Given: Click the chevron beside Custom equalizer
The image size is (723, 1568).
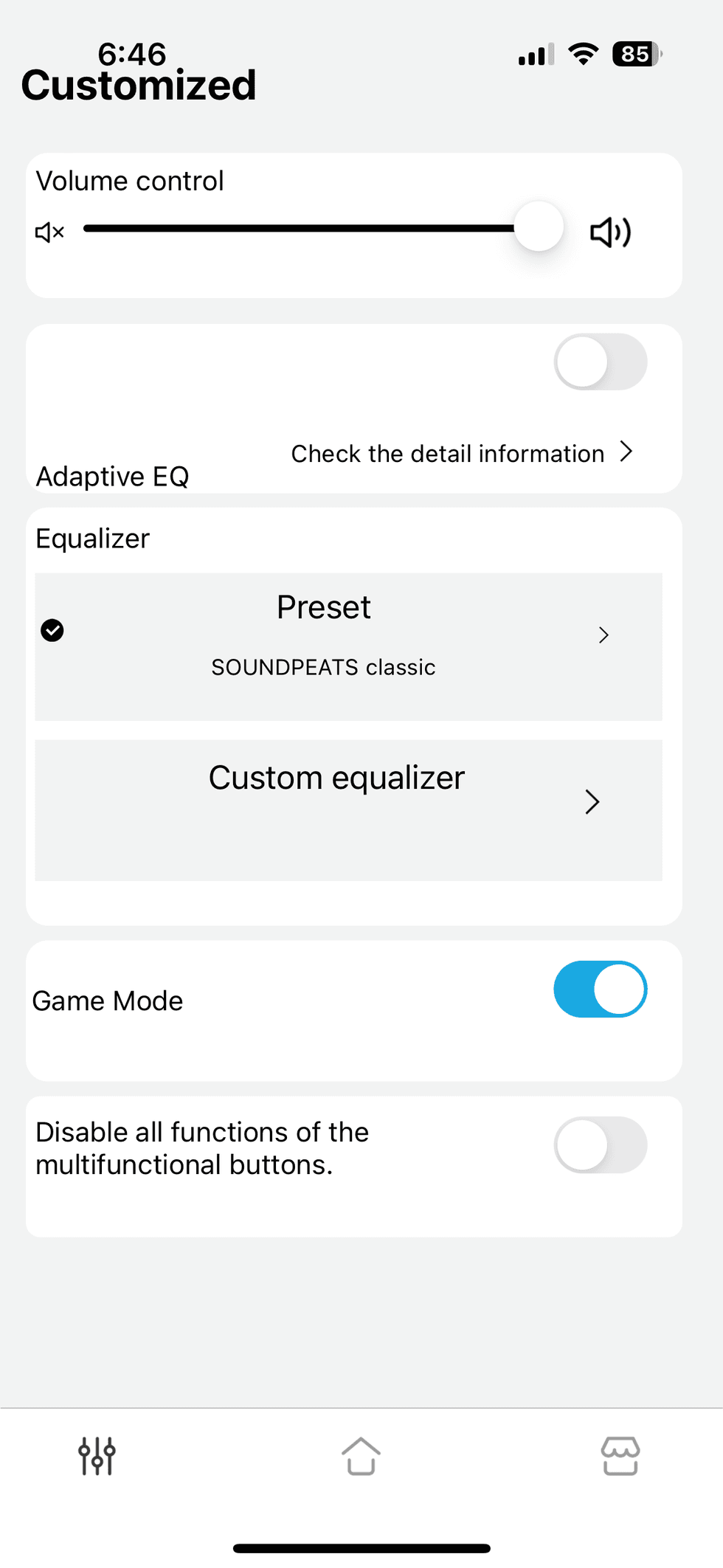Looking at the screenshot, I should pyautogui.click(x=591, y=801).
